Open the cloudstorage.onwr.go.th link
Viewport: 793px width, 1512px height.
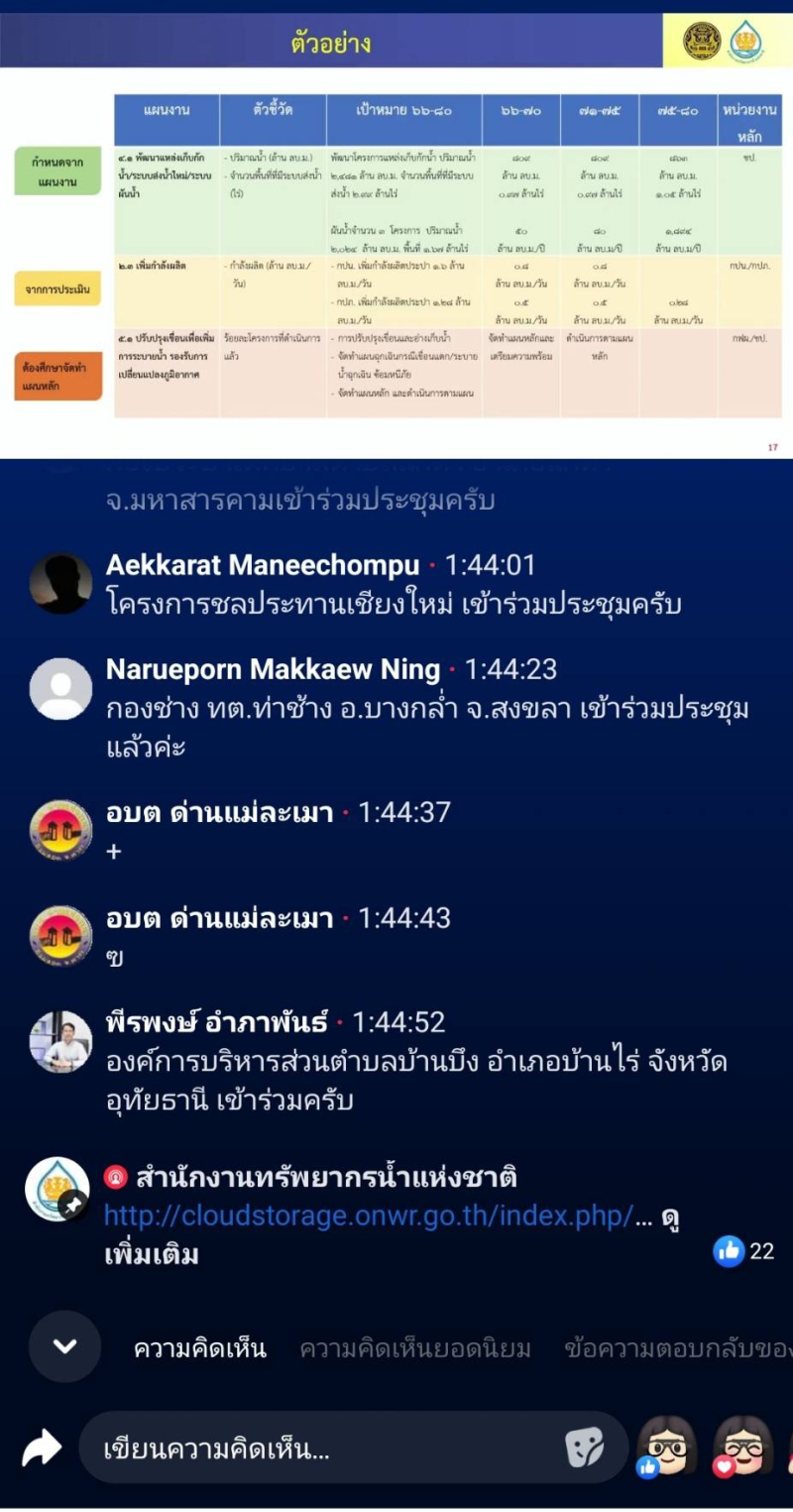click(x=367, y=1217)
